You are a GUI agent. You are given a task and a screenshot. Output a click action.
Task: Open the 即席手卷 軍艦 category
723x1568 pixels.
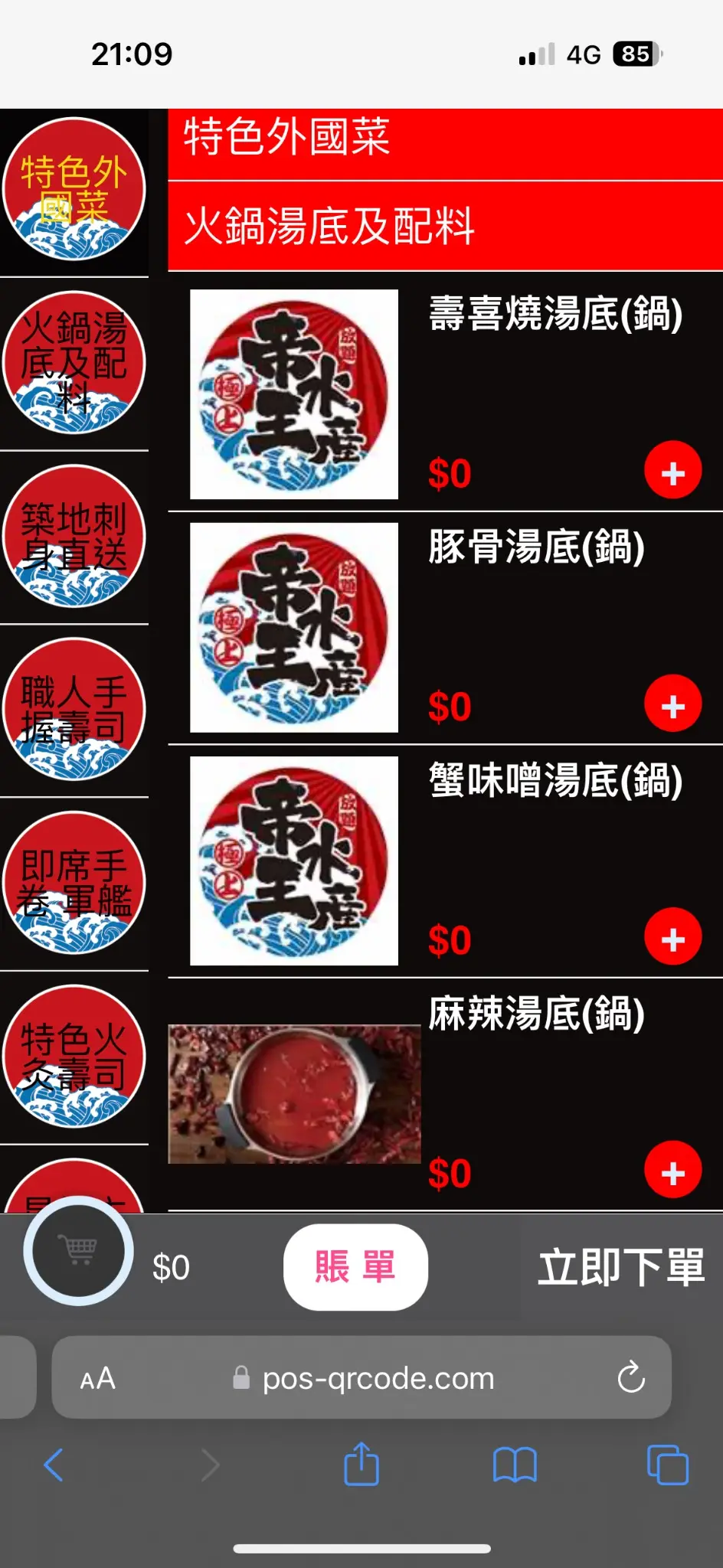(74, 884)
